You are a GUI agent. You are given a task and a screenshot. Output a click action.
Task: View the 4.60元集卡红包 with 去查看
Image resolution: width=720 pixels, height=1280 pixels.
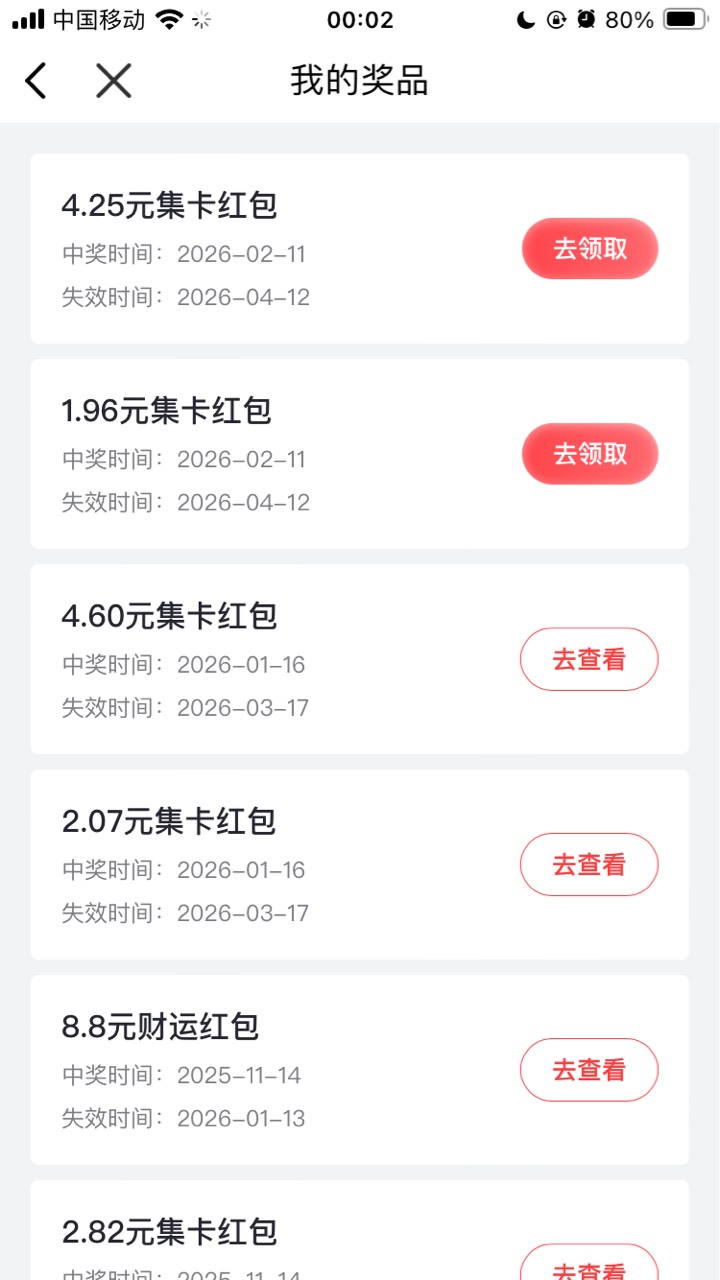pos(589,659)
